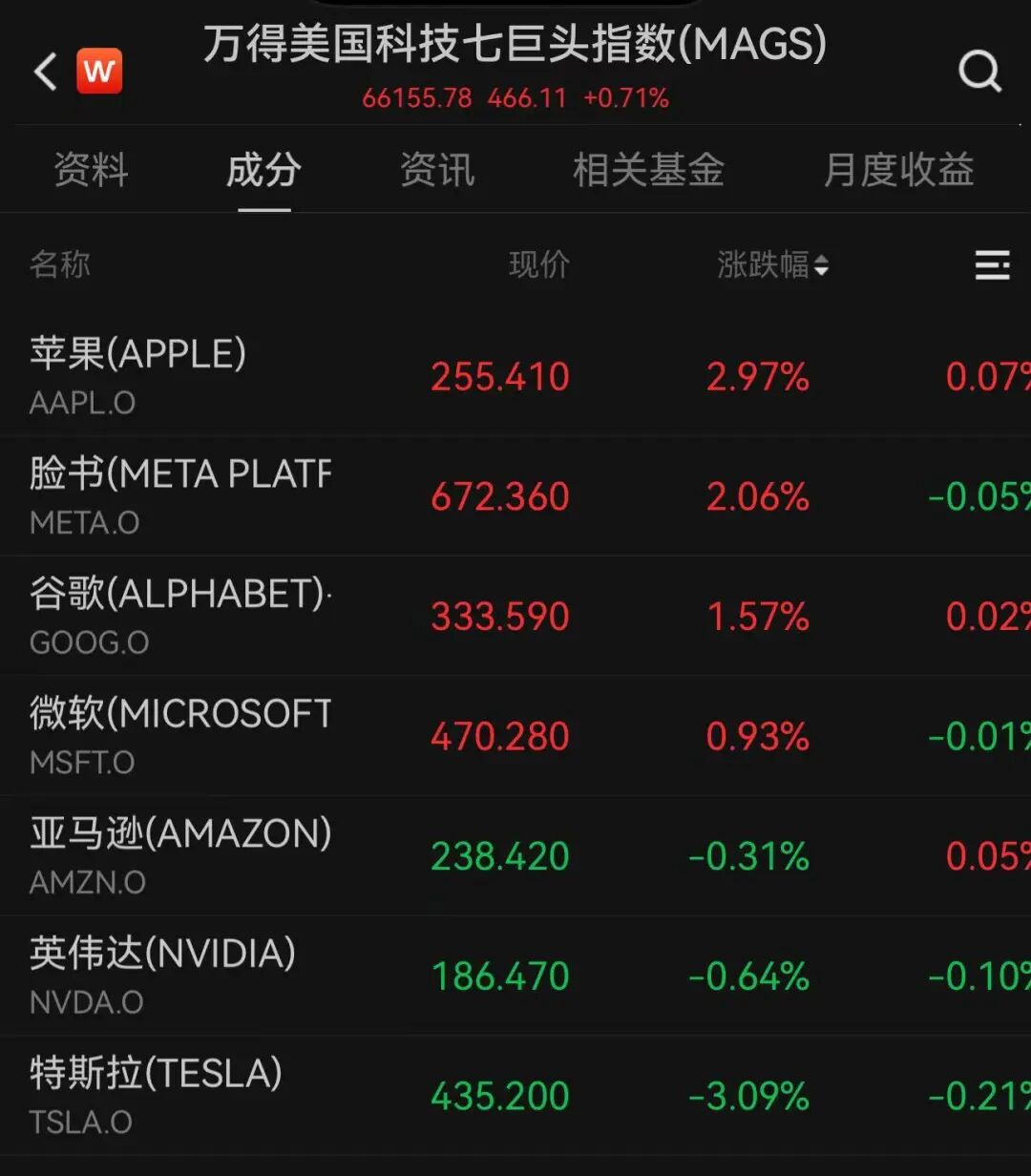Expand details for 脸书(META PLATF) row
The height and width of the screenshot is (1176, 1031).
coord(286,494)
